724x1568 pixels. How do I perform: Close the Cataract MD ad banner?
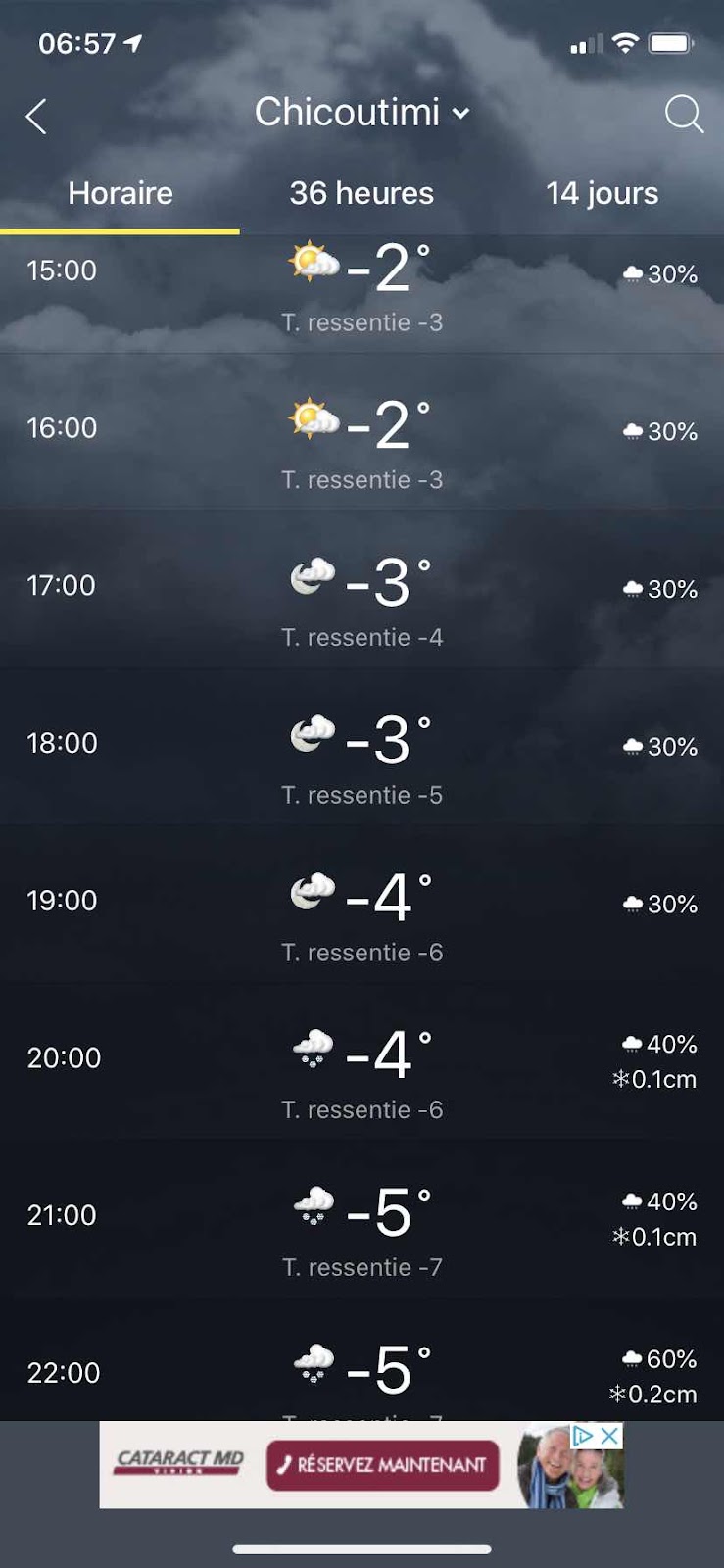click(610, 1436)
